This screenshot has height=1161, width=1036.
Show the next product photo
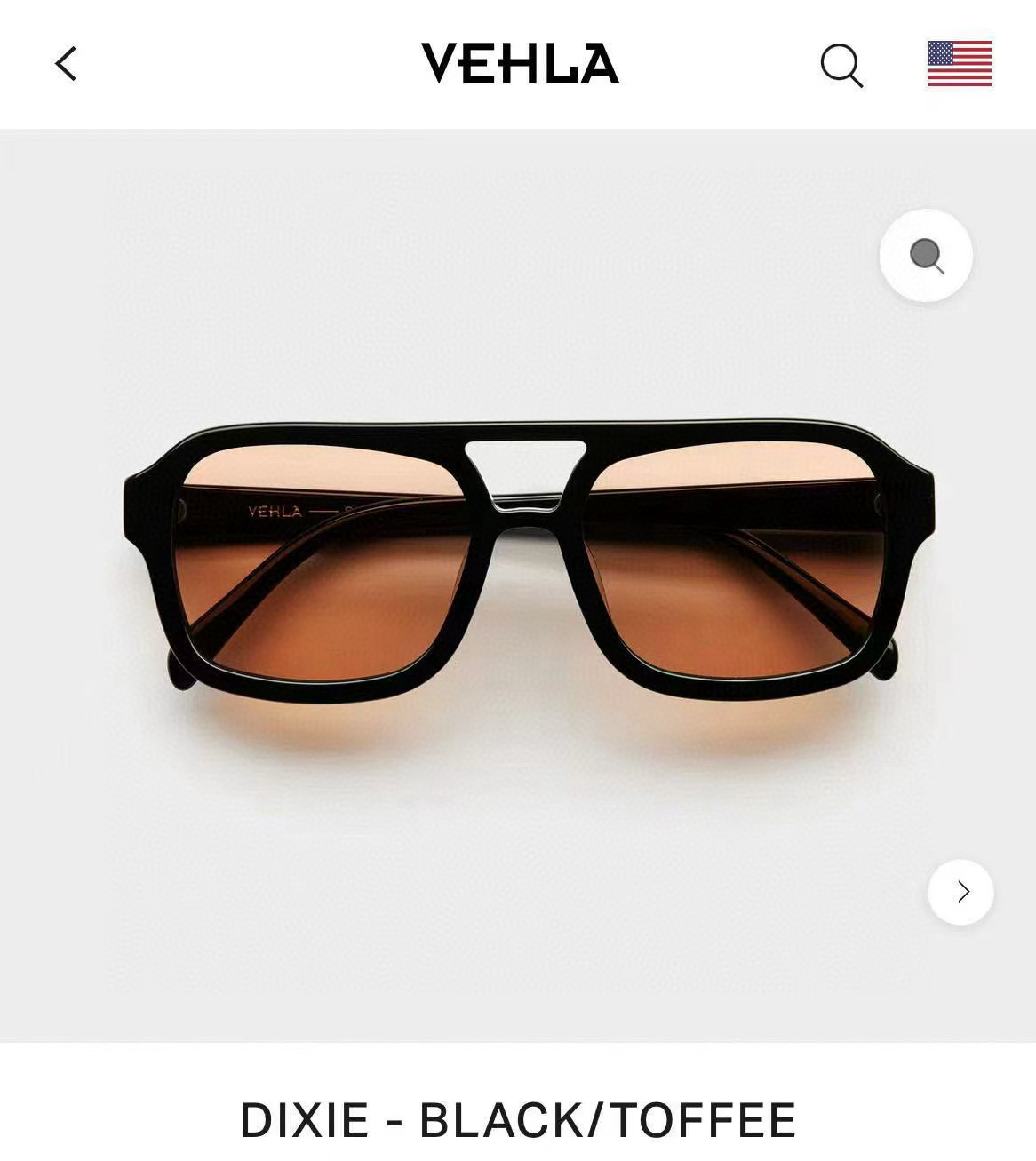[x=961, y=892]
